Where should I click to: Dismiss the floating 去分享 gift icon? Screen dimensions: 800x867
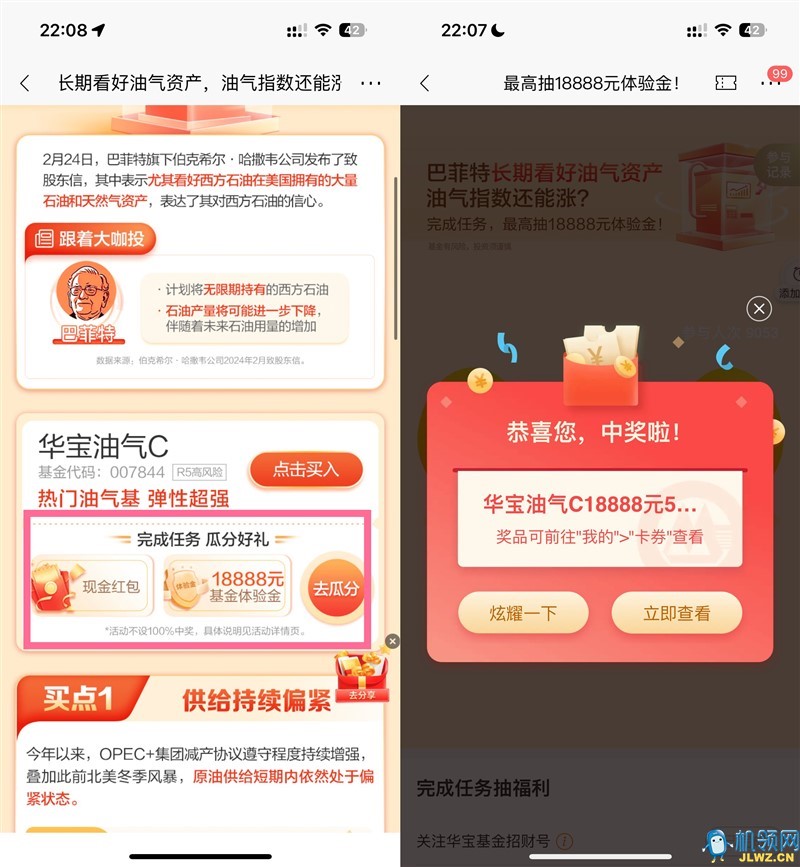click(392, 641)
